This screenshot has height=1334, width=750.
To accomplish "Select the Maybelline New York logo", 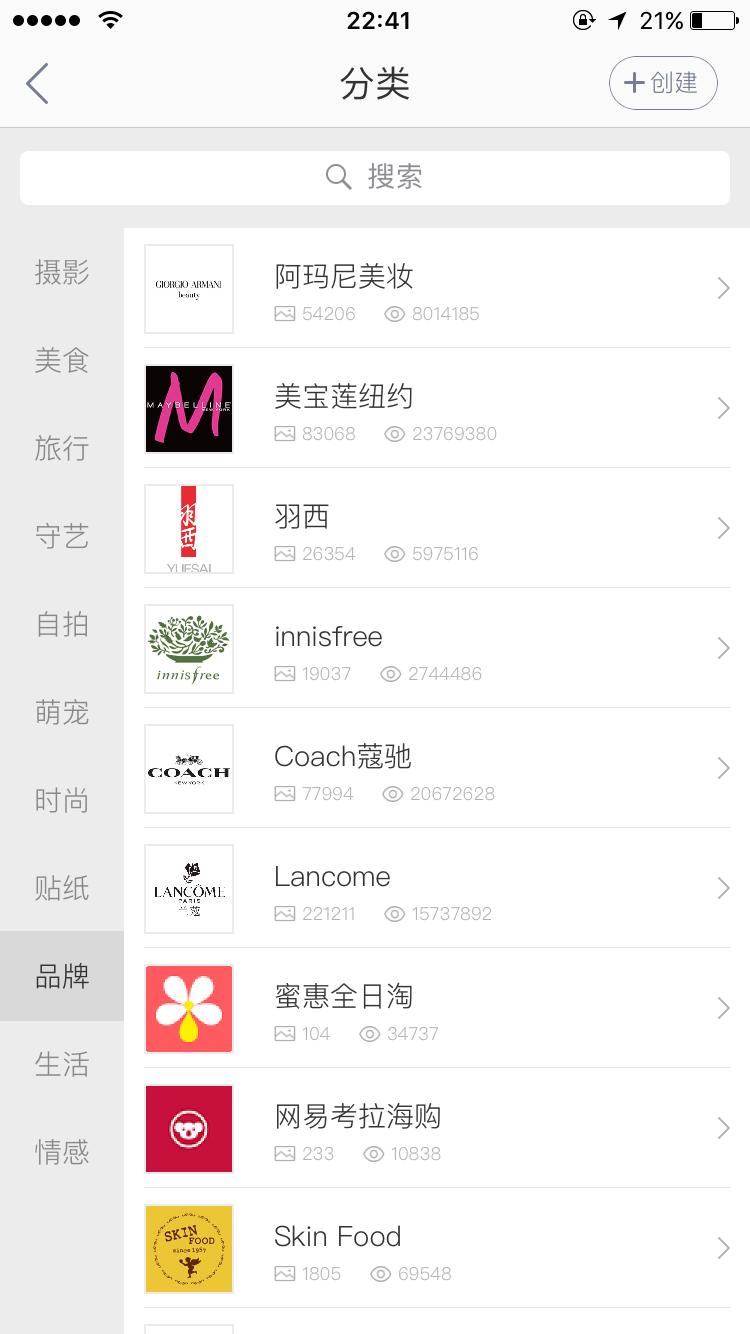I will [x=188, y=409].
